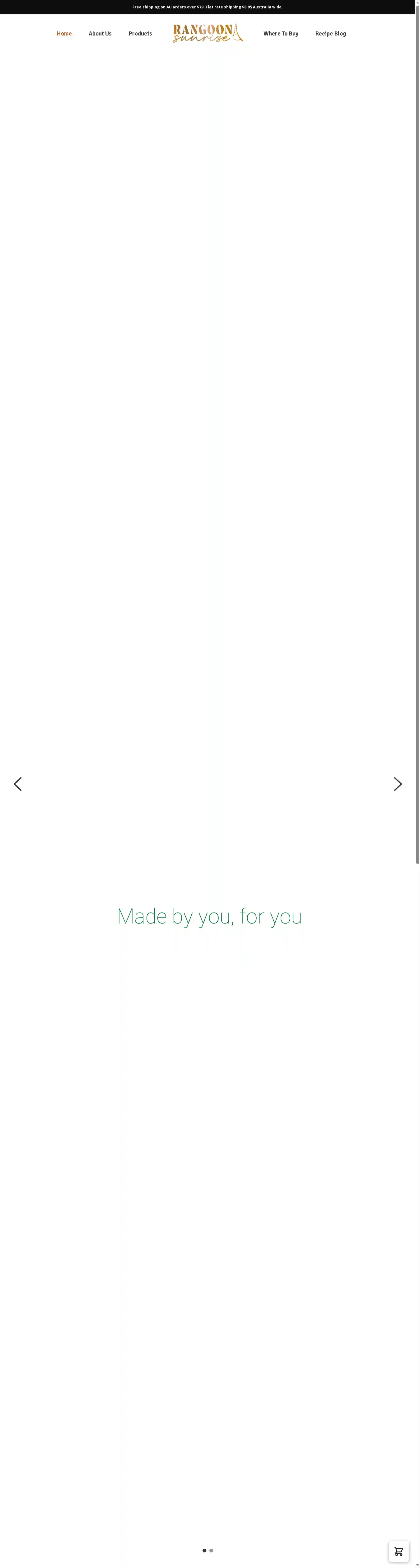
Task: Open Where To Buy page
Action: (280, 34)
